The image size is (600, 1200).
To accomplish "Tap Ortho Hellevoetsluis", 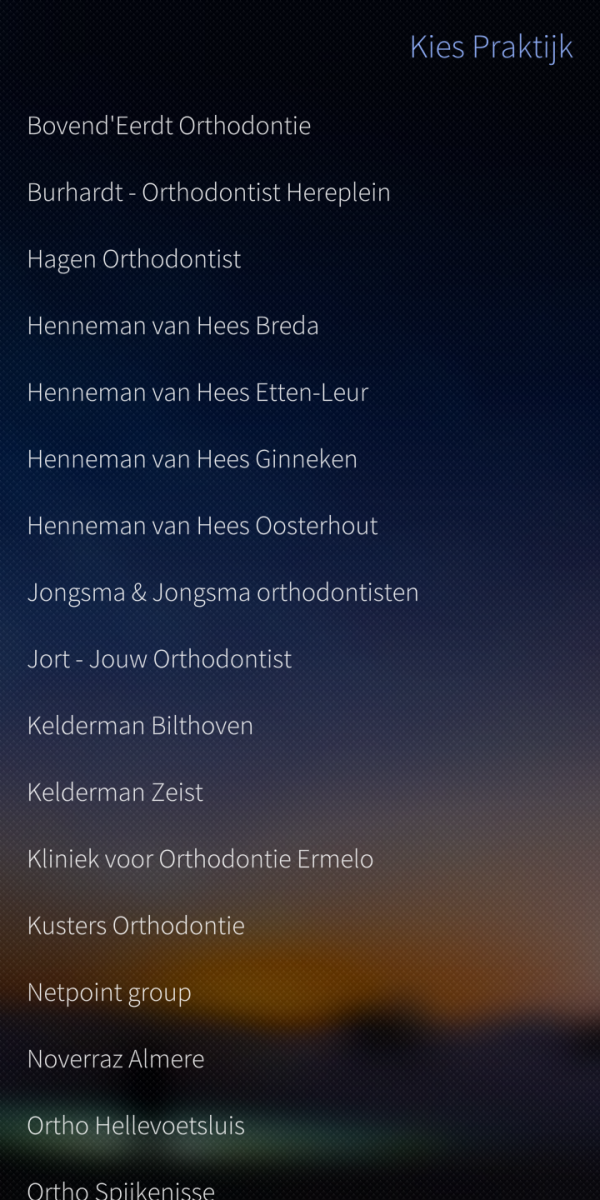I will coord(136,1126).
